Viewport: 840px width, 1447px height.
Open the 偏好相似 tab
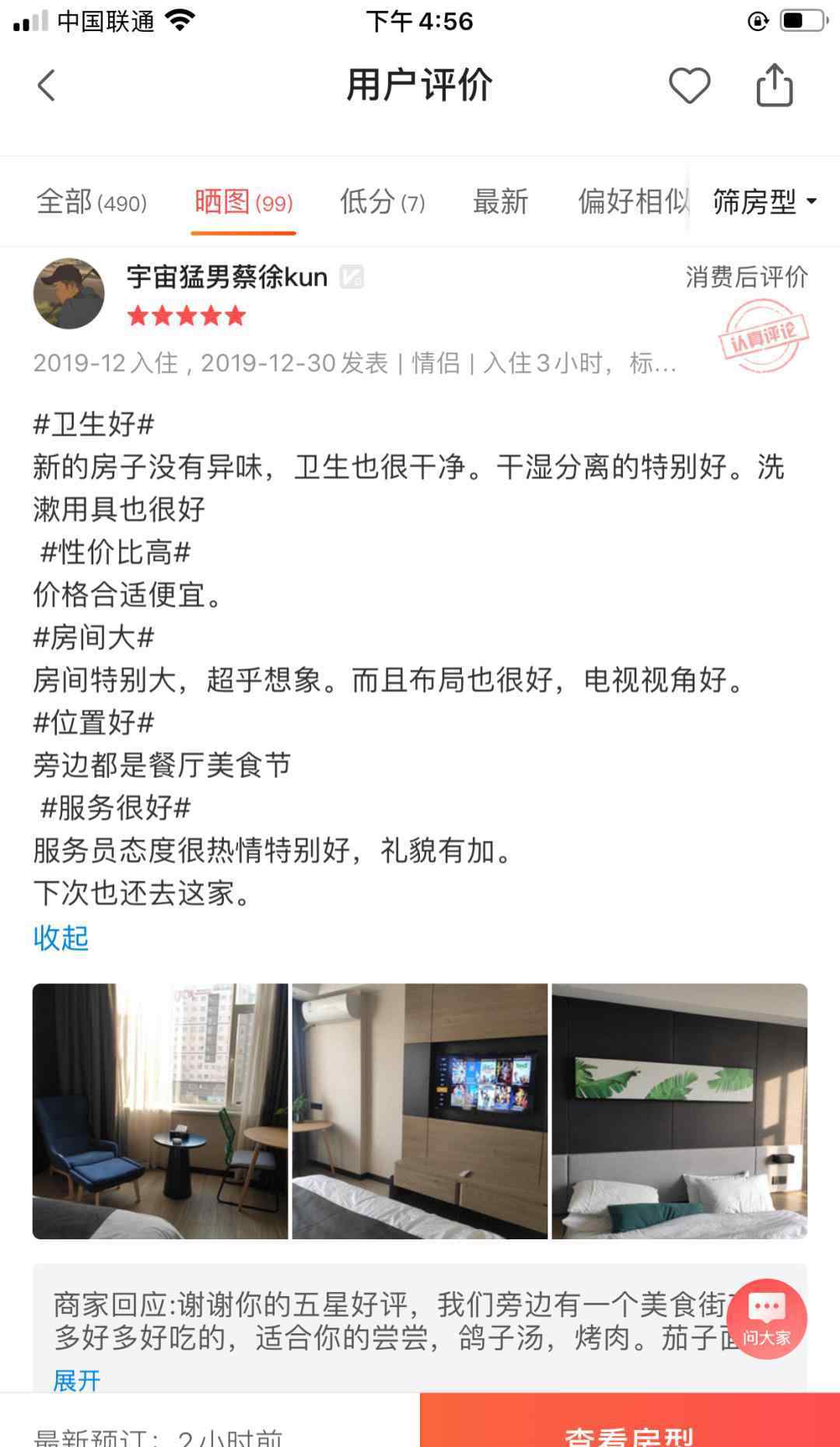tap(633, 202)
